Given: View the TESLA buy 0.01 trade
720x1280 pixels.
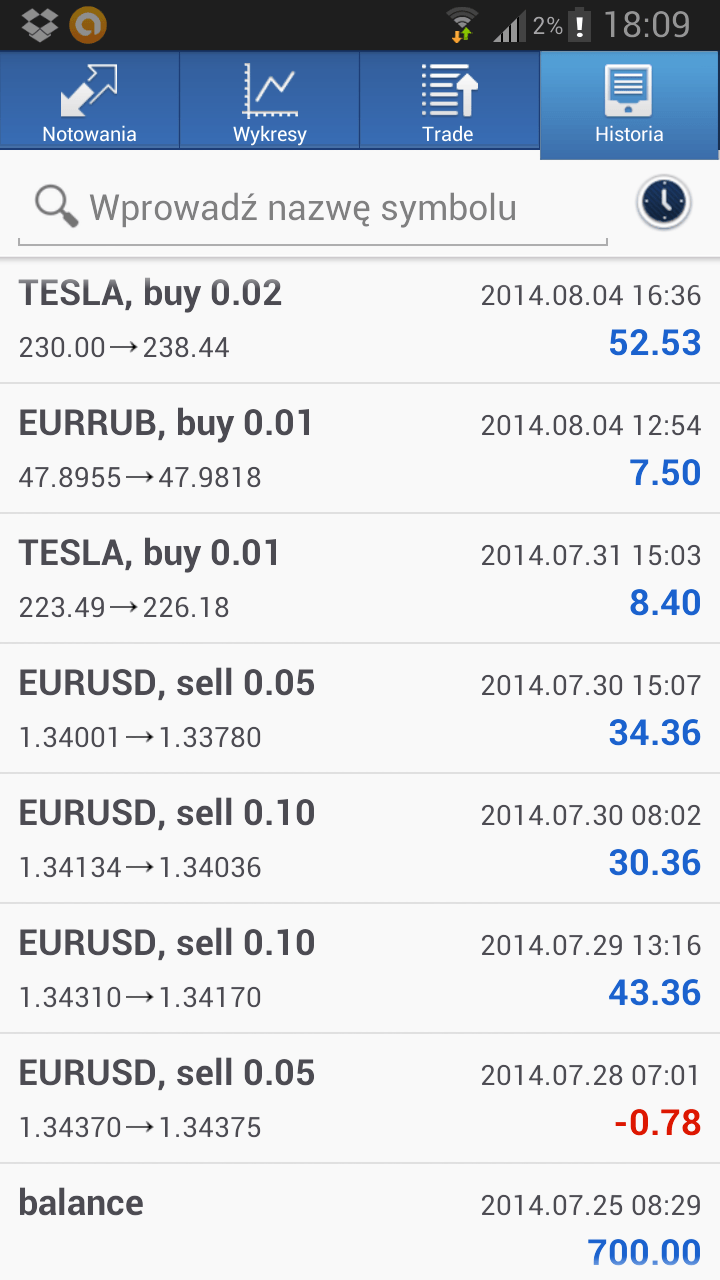Looking at the screenshot, I should tap(360, 579).
